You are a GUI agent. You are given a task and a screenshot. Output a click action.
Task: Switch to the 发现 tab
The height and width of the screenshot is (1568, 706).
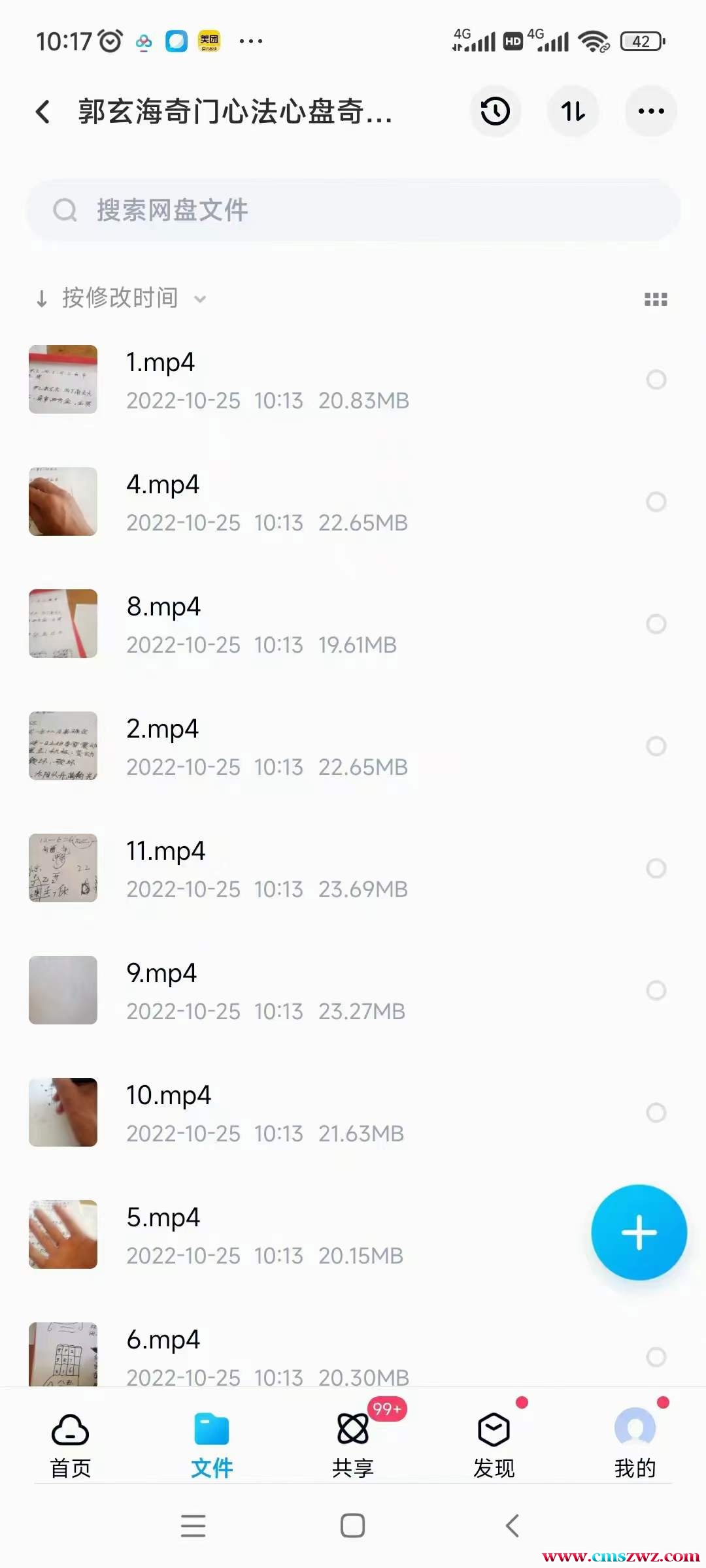pos(494,1445)
